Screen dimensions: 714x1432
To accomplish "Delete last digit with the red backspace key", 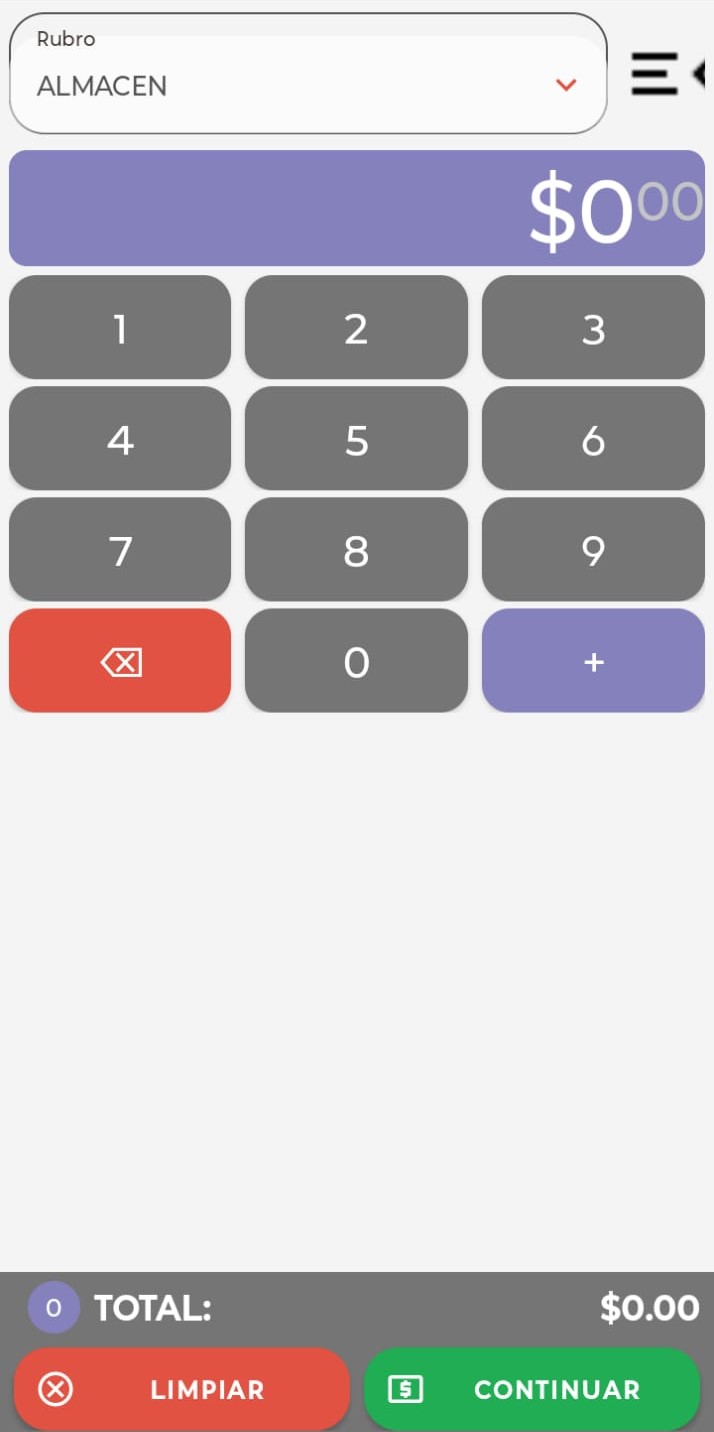I will pyautogui.click(x=120, y=661).
